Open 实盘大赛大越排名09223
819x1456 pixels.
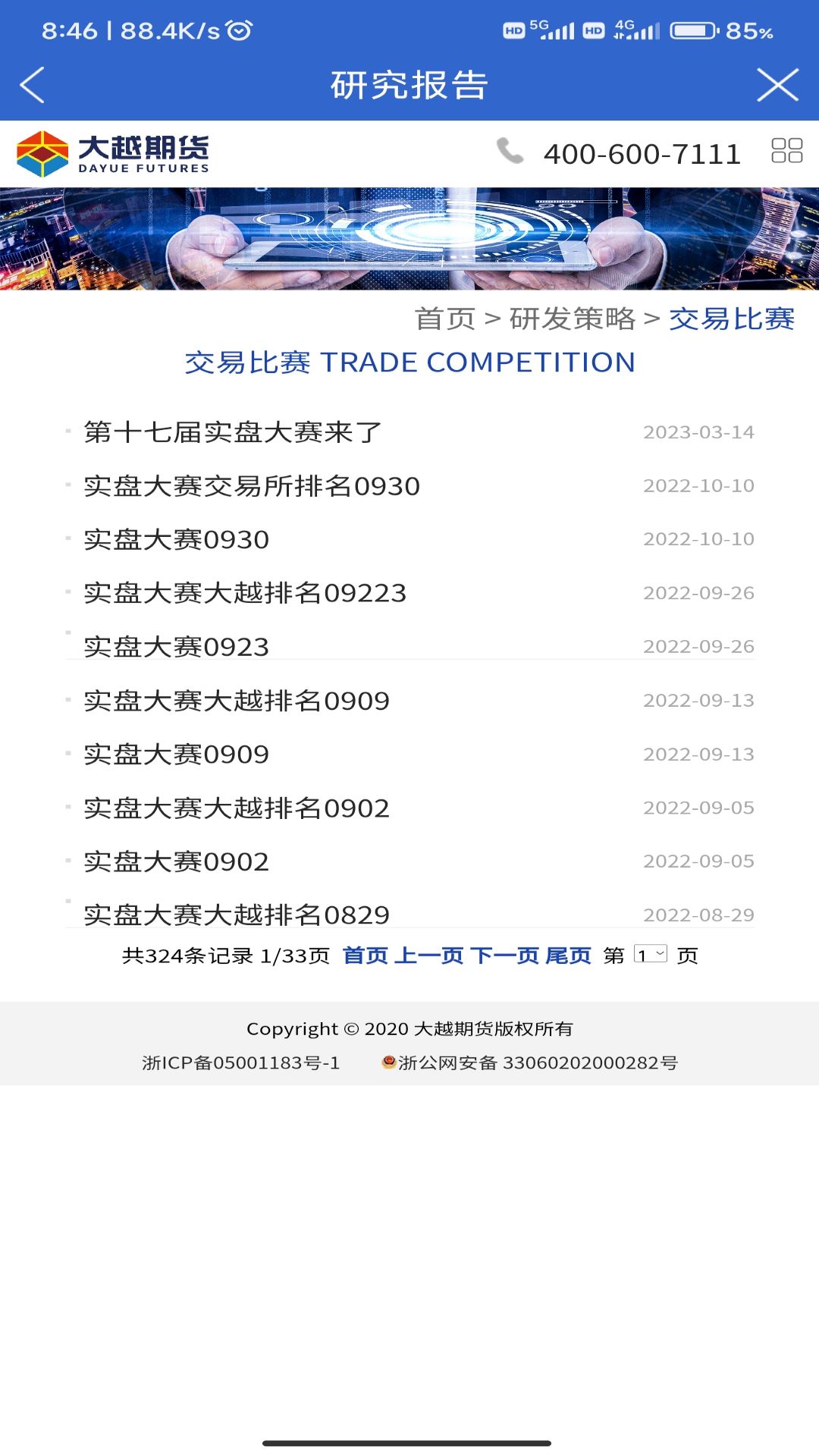pos(245,593)
